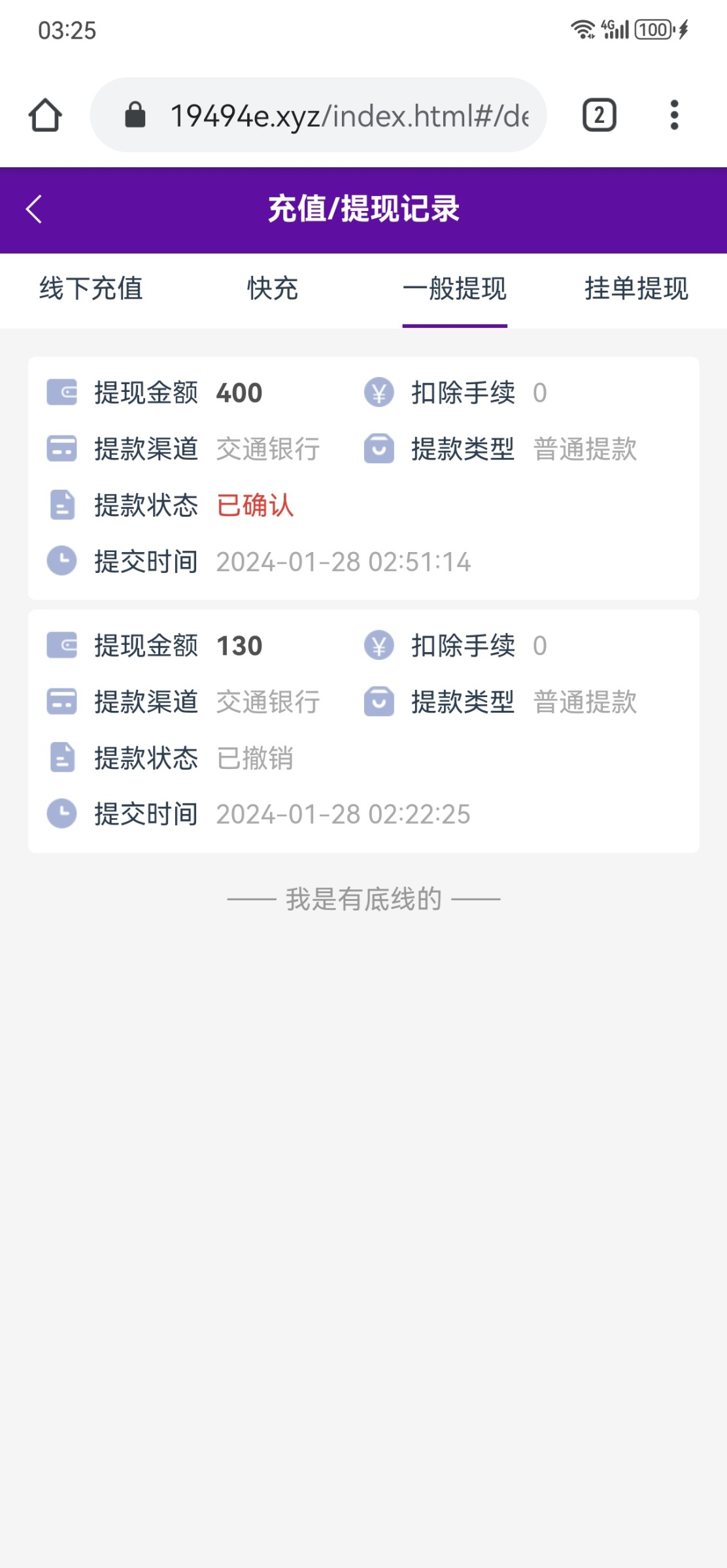The image size is (727, 1568).
Task: Click the padlock icon in the address bar
Action: click(x=135, y=115)
